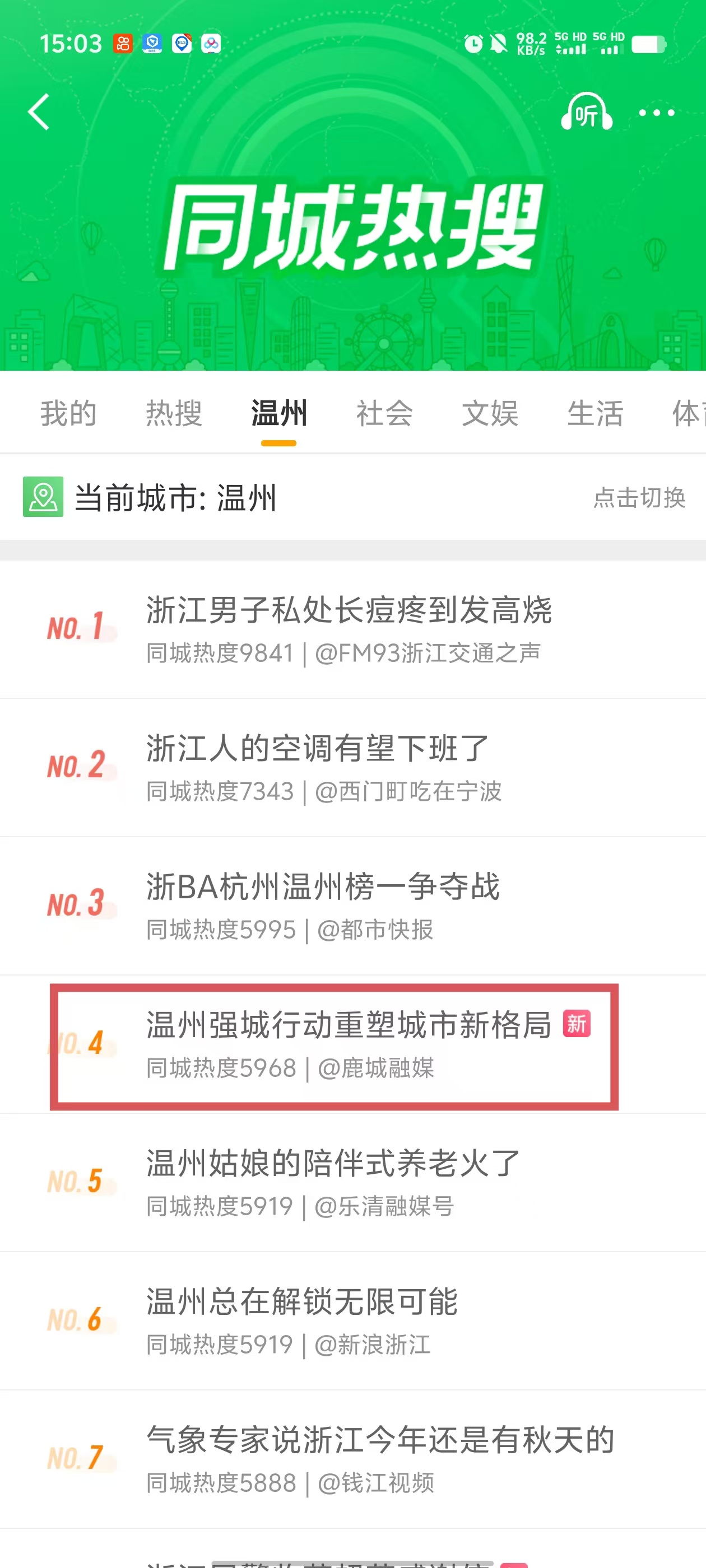This screenshot has height=1568, width=706.
Task: Open the three-dot overflow menu
Action: click(656, 113)
